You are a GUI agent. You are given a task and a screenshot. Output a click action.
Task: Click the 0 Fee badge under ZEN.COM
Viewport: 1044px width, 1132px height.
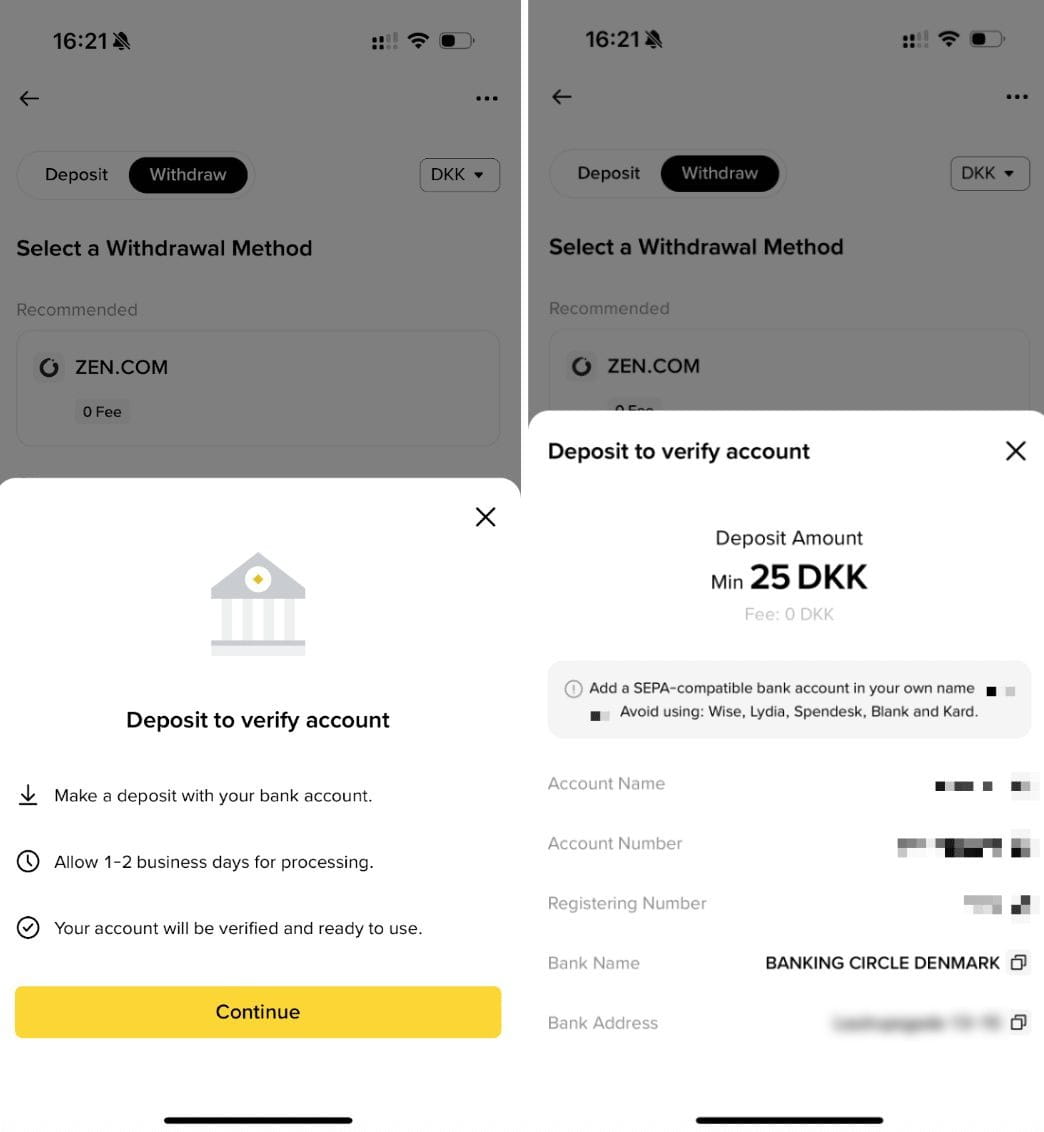(x=101, y=411)
